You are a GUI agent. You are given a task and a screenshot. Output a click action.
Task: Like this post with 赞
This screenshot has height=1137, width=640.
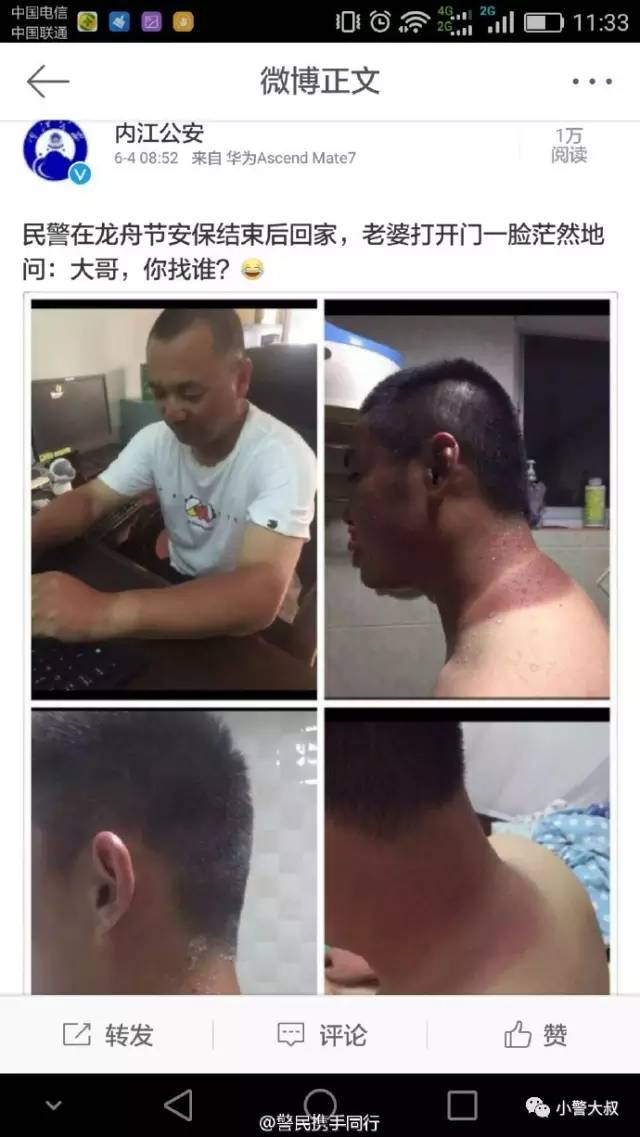tap(535, 1035)
